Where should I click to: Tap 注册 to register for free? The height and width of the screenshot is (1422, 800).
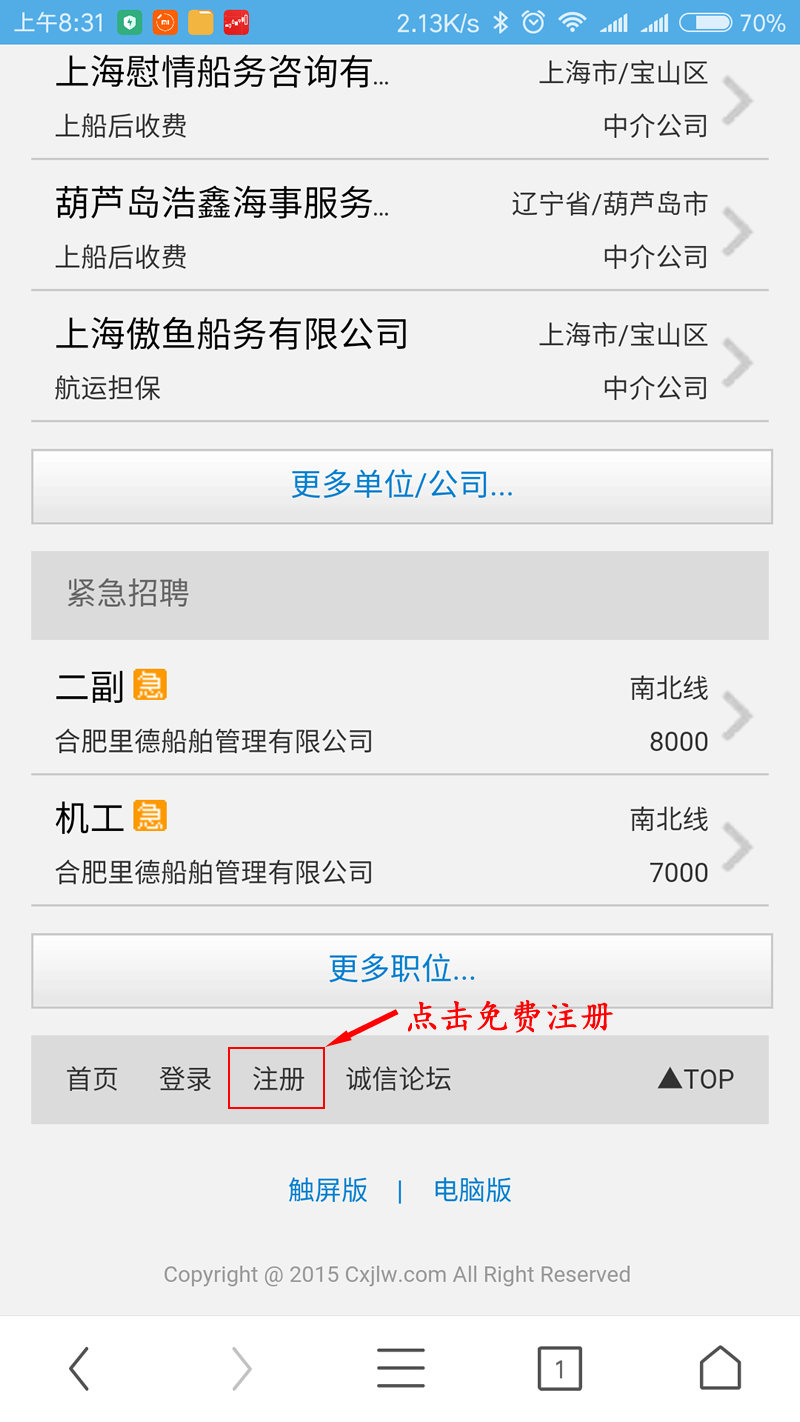coord(277,1079)
